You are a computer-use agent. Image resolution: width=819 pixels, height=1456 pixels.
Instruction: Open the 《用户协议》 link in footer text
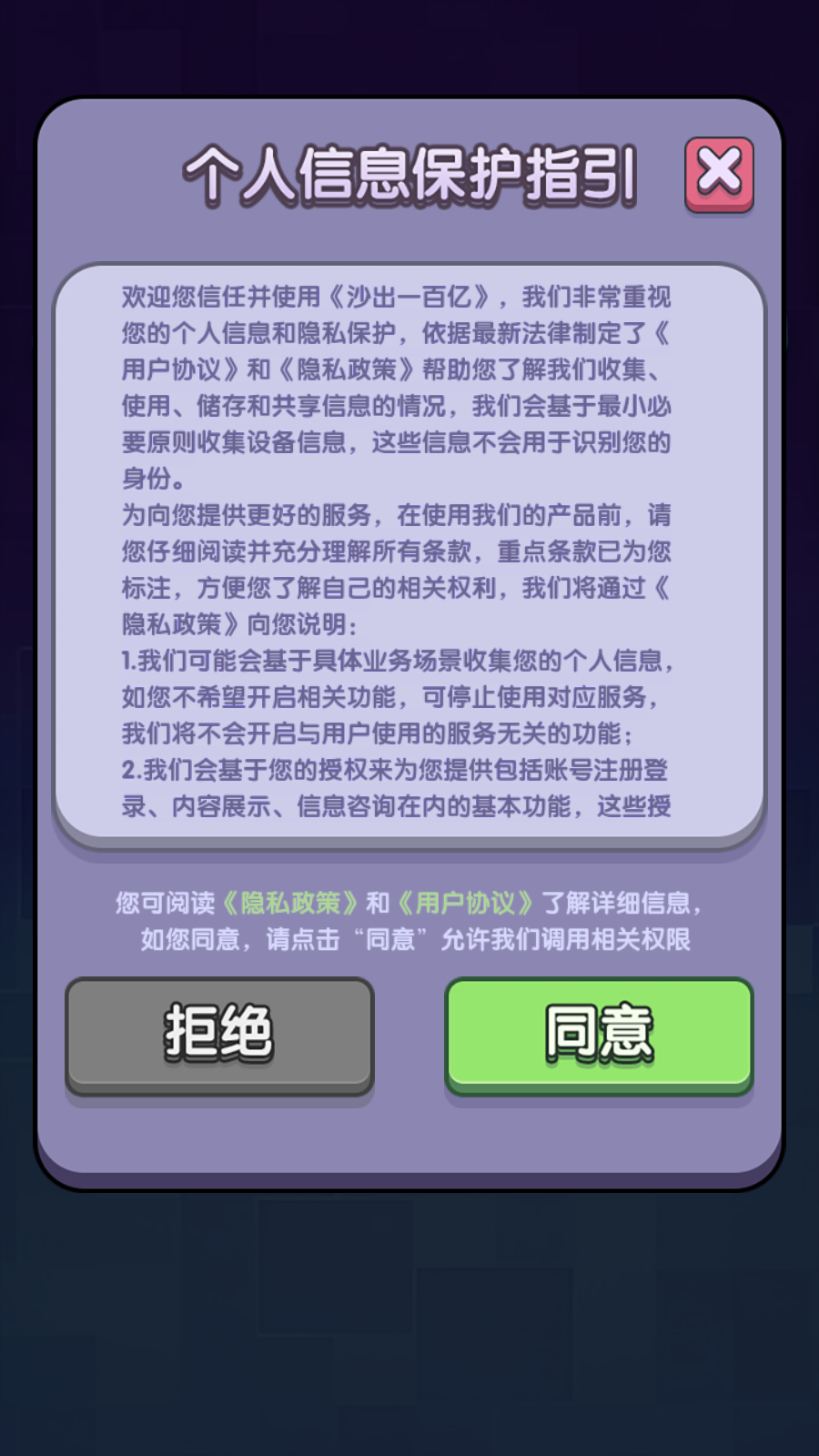(x=469, y=903)
